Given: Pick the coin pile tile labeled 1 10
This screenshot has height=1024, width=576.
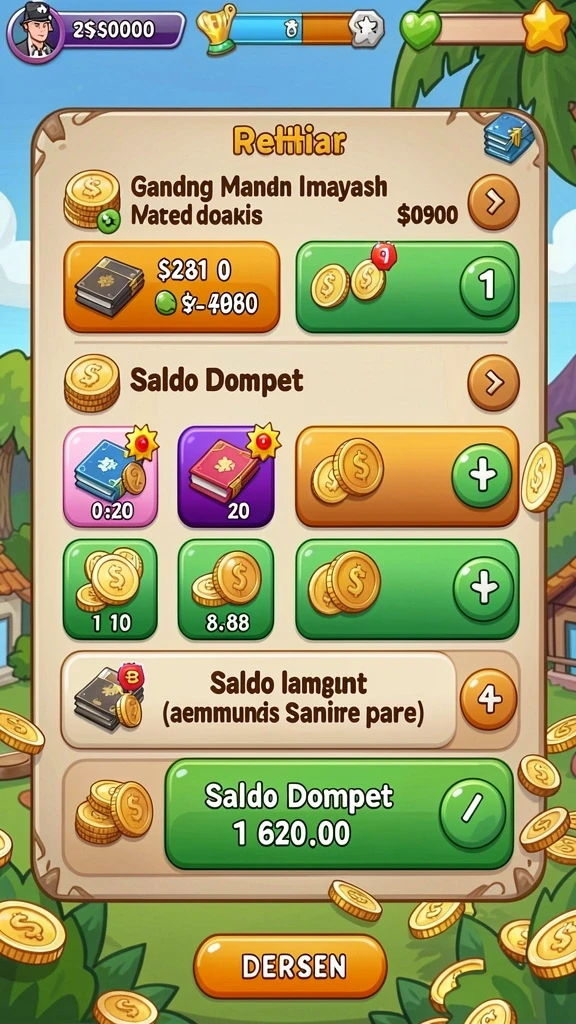Looking at the screenshot, I should (110, 590).
